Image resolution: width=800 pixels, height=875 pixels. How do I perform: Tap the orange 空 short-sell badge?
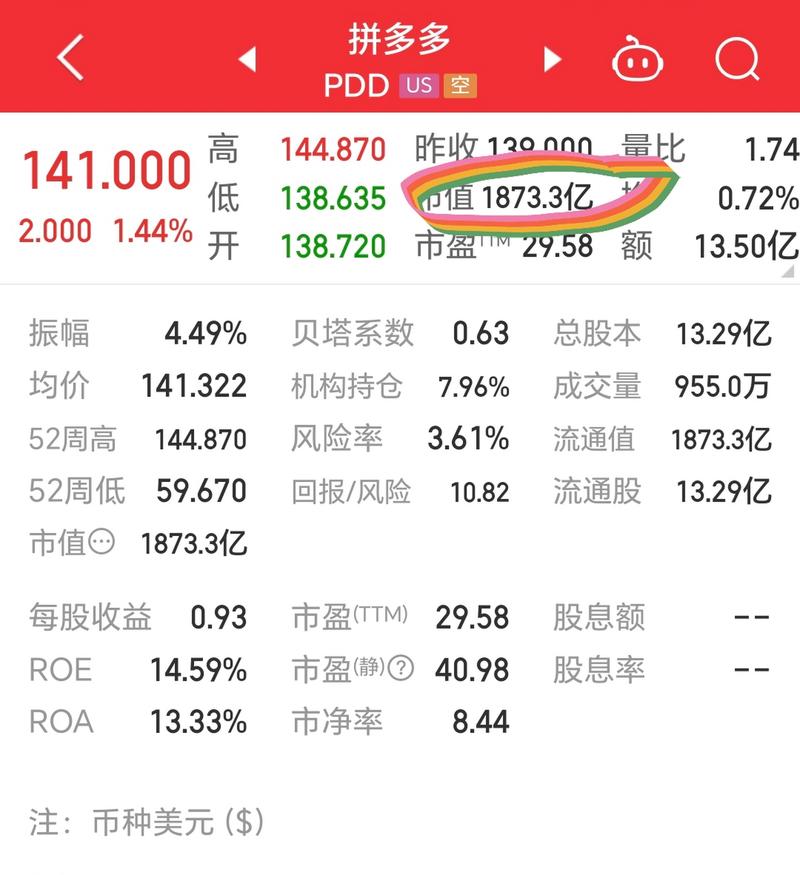coord(462,86)
